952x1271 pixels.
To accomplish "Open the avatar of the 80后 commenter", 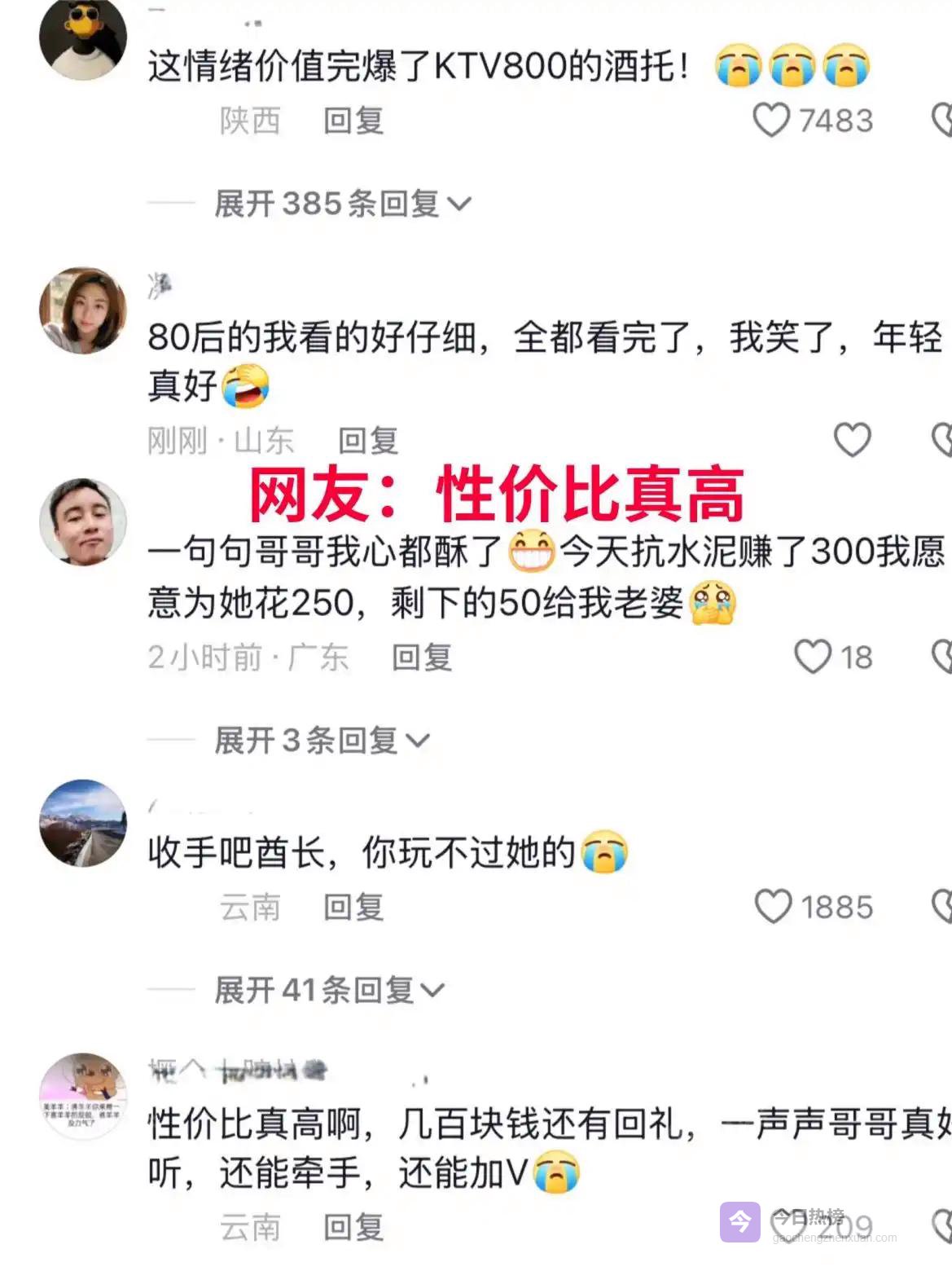I will tap(83, 310).
